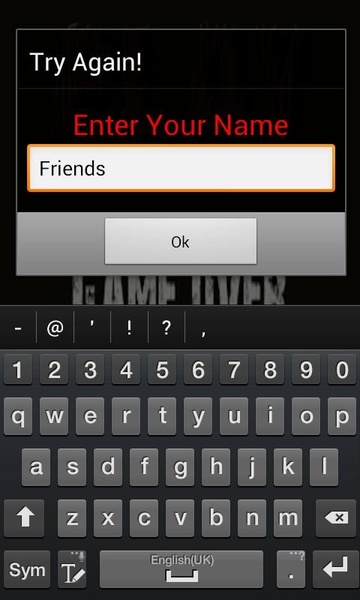Focus the name field containing Friends

[181, 168]
